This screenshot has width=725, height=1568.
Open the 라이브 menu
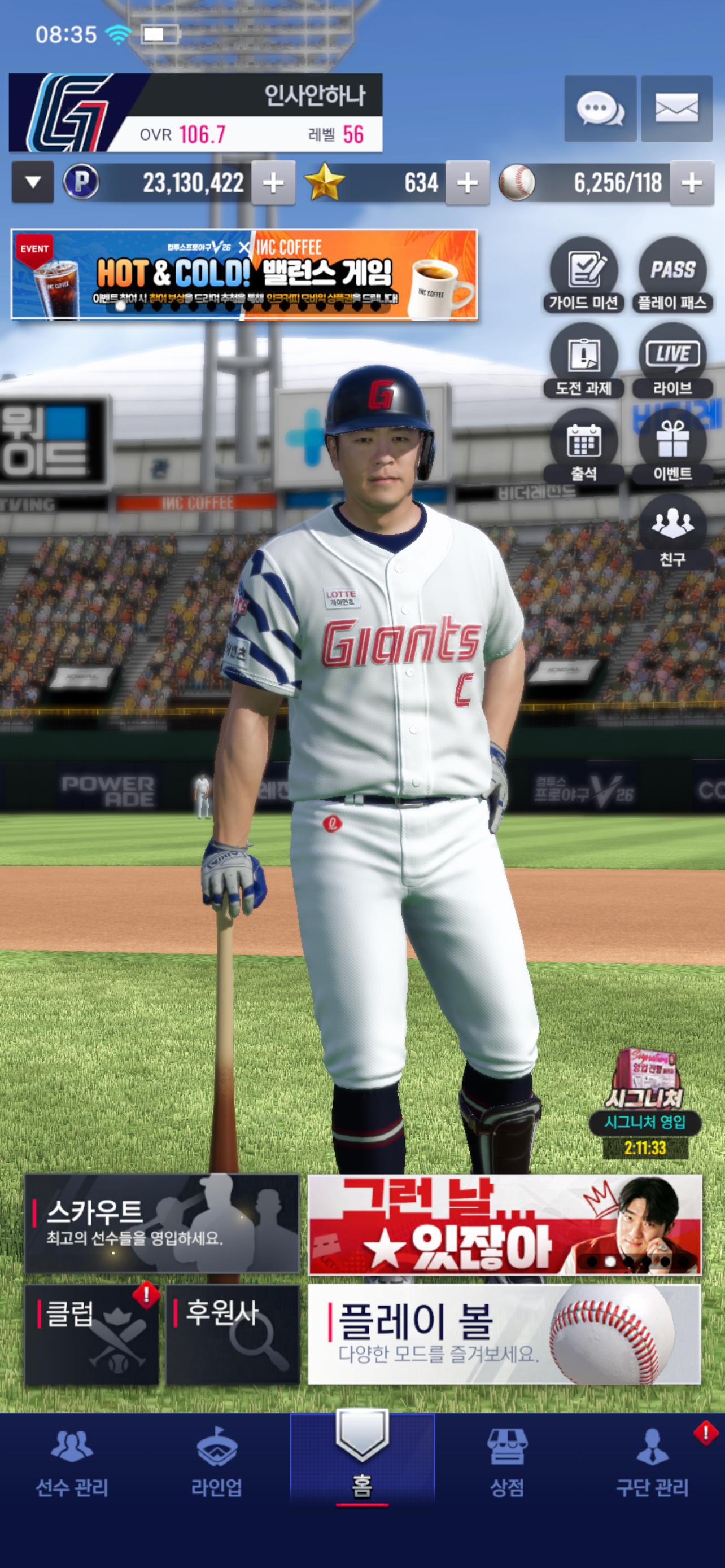(672, 360)
